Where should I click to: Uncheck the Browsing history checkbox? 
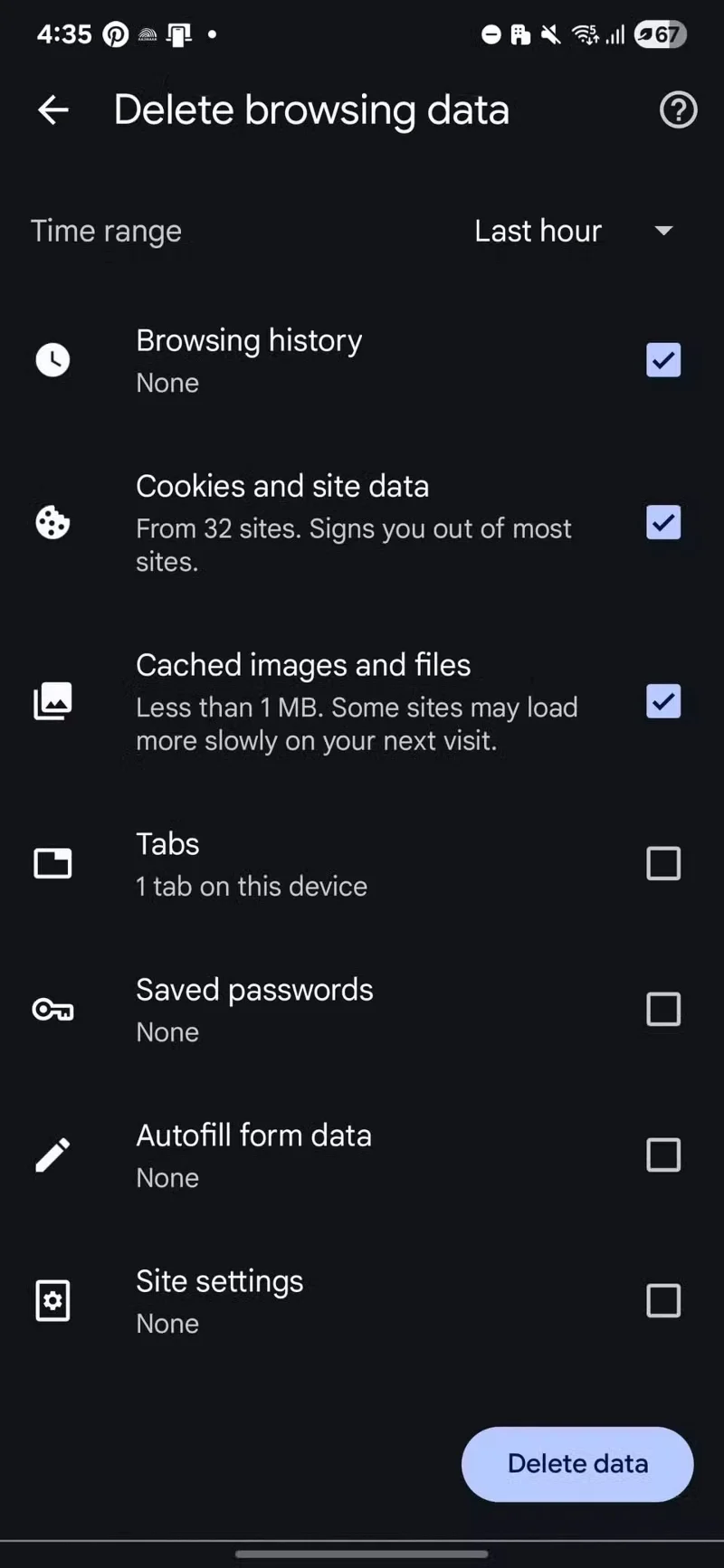point(663,359)
